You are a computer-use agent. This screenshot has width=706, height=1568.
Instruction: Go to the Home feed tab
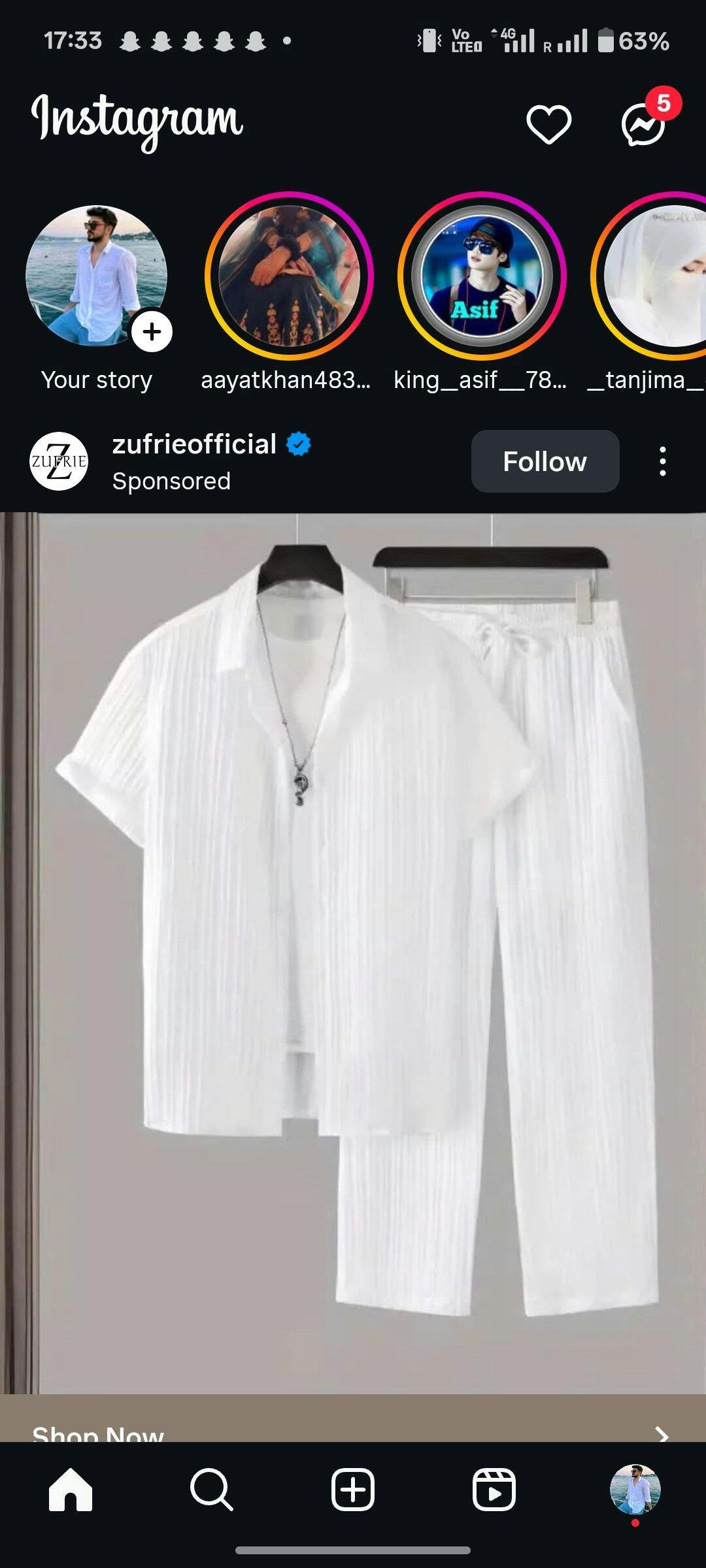pos(71,1490)
